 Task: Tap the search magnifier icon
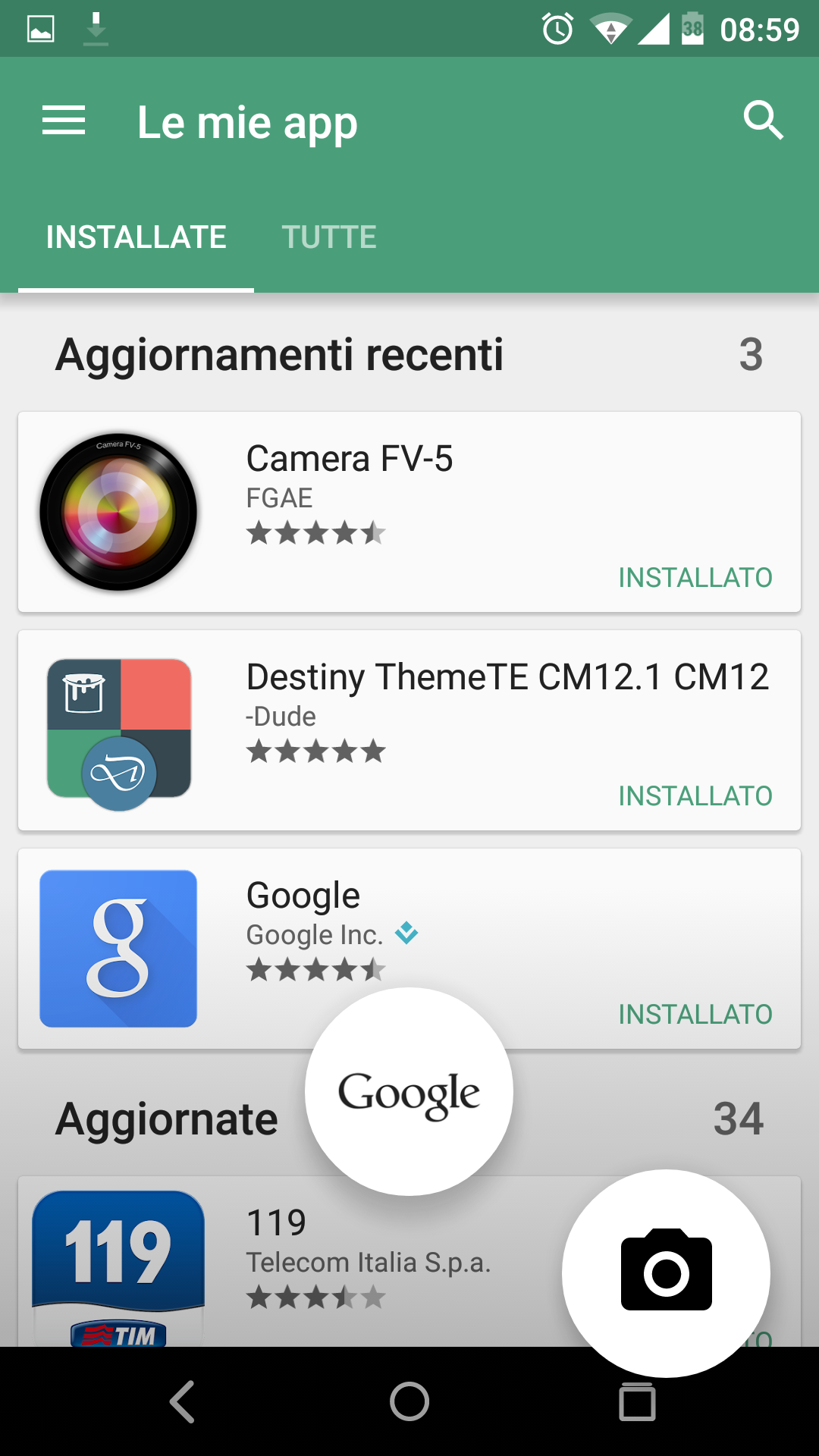coord(763,121)
